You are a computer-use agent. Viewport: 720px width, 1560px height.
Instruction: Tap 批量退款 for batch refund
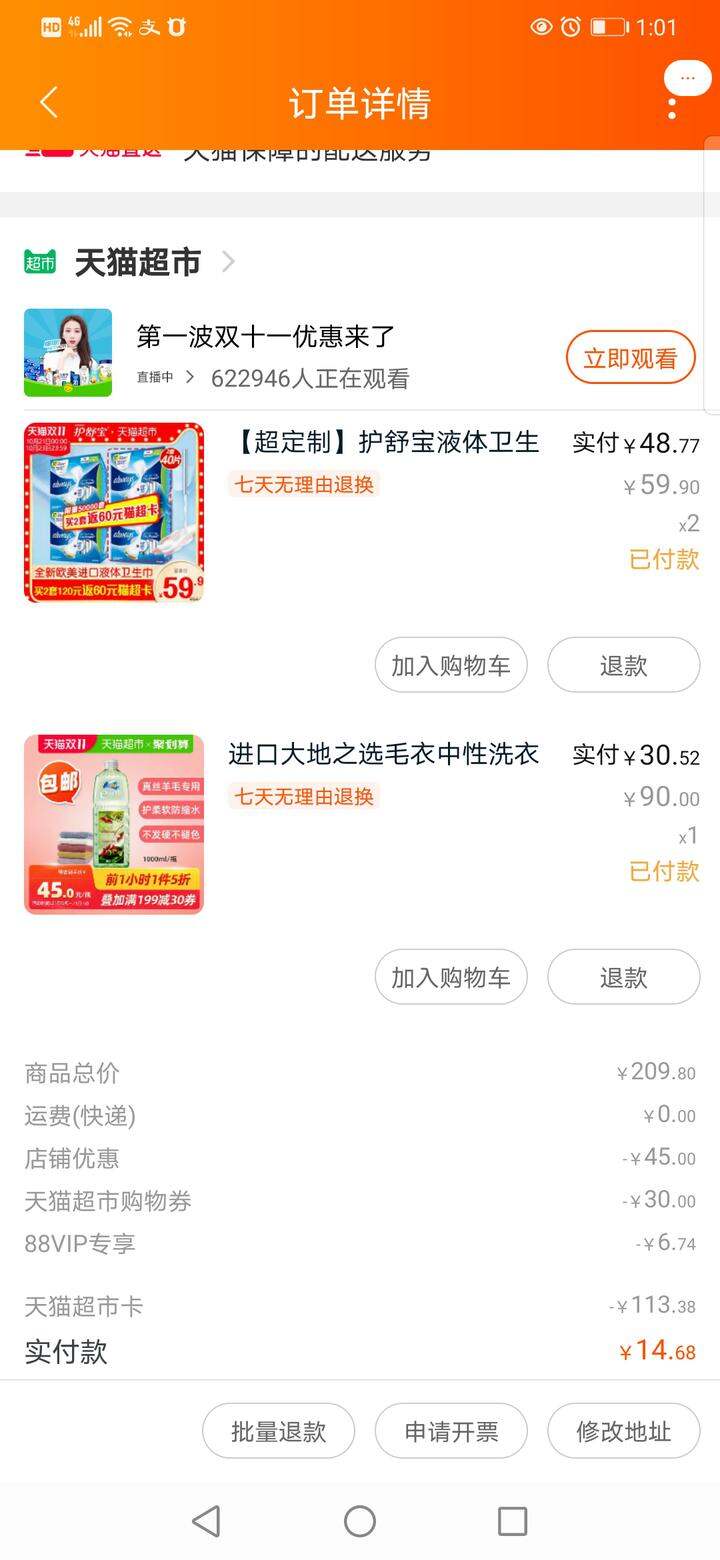click(x=279, y=1431)
